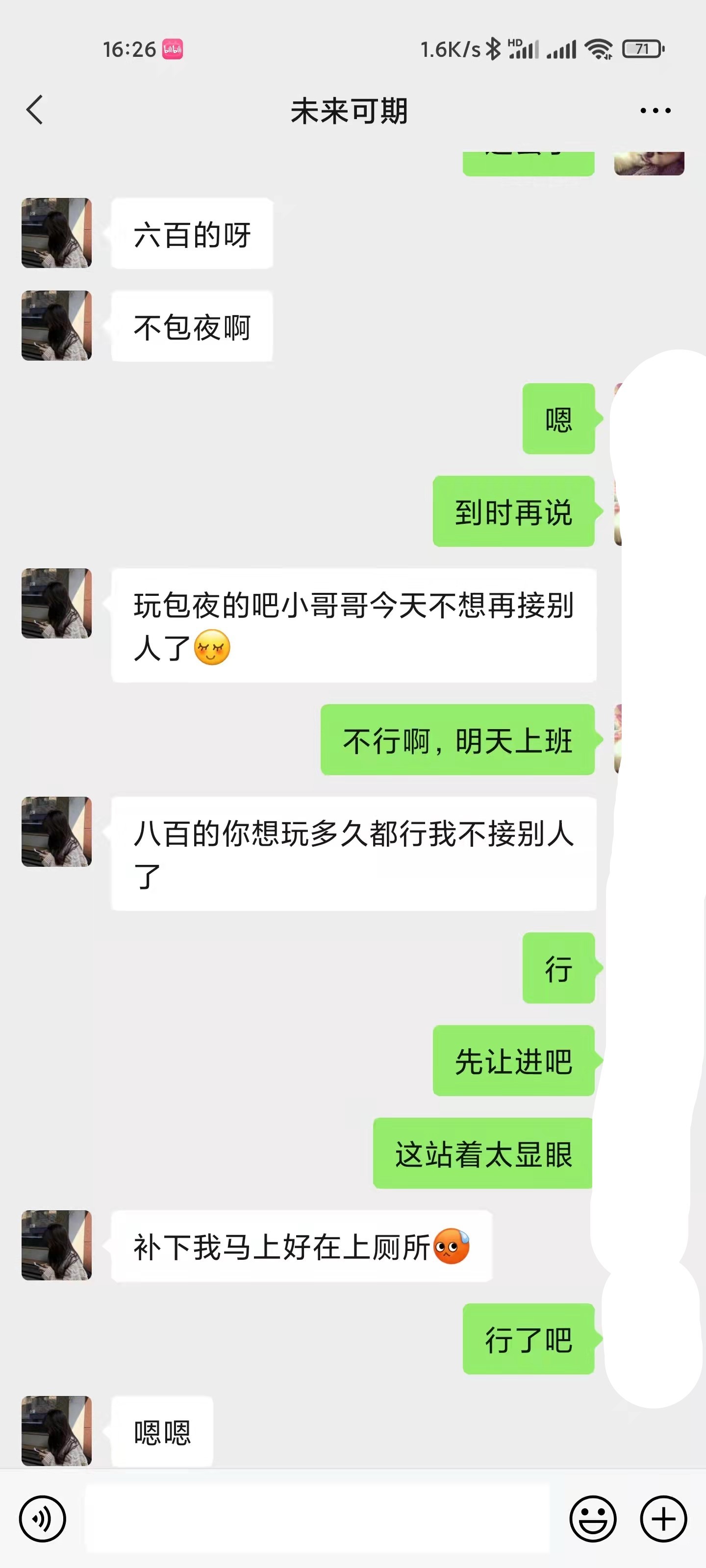Tap the 先让进吧 message bubble
Viewport: 706px width, 1568px height.
[x=513, y=1062]
